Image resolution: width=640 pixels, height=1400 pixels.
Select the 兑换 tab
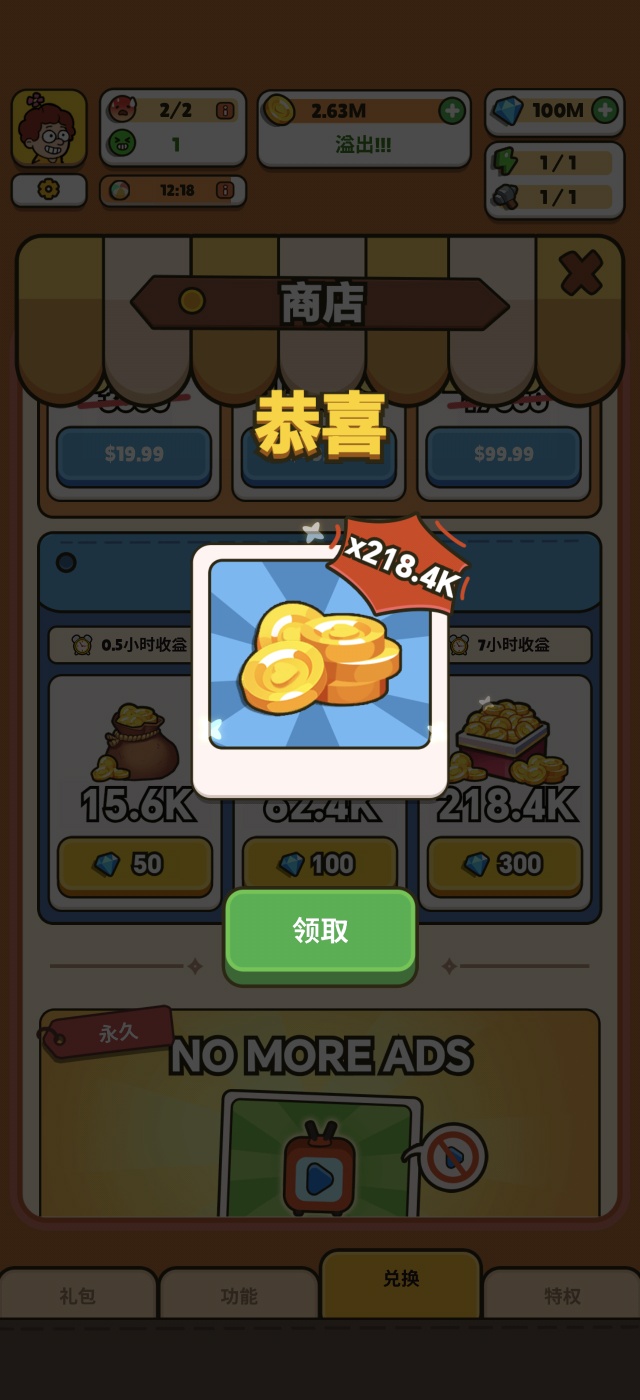coord(401,1282)
